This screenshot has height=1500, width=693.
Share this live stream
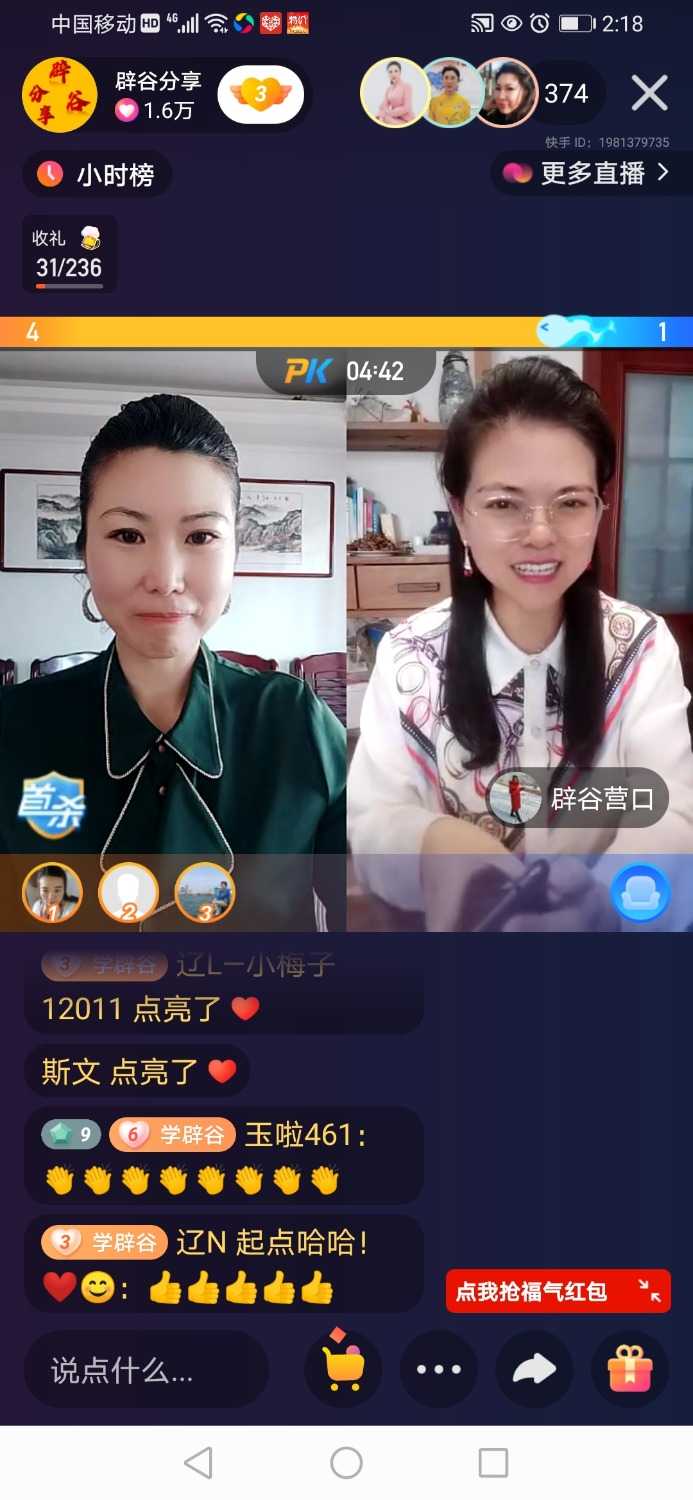(x=534, y=1369)
